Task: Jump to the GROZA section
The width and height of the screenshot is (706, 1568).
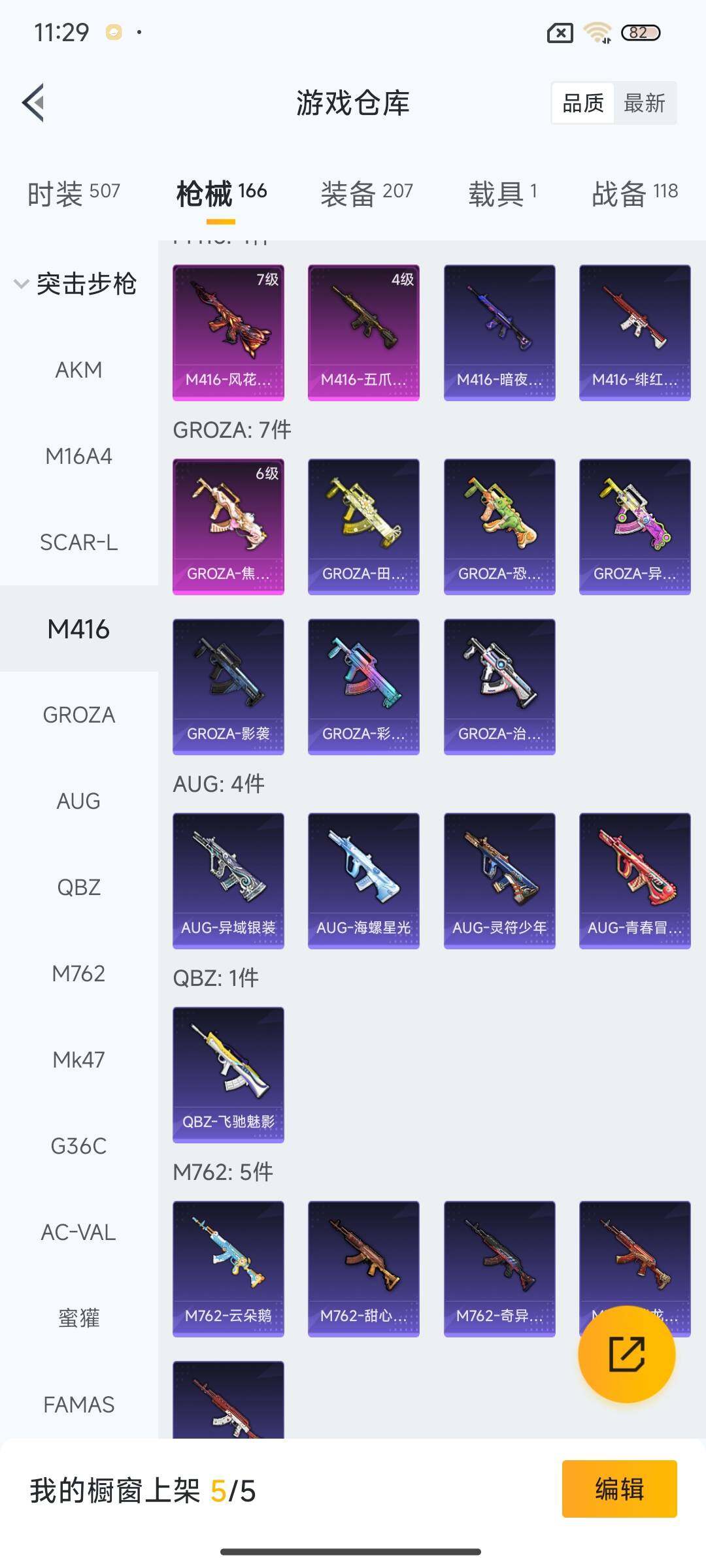Action: 78,715
